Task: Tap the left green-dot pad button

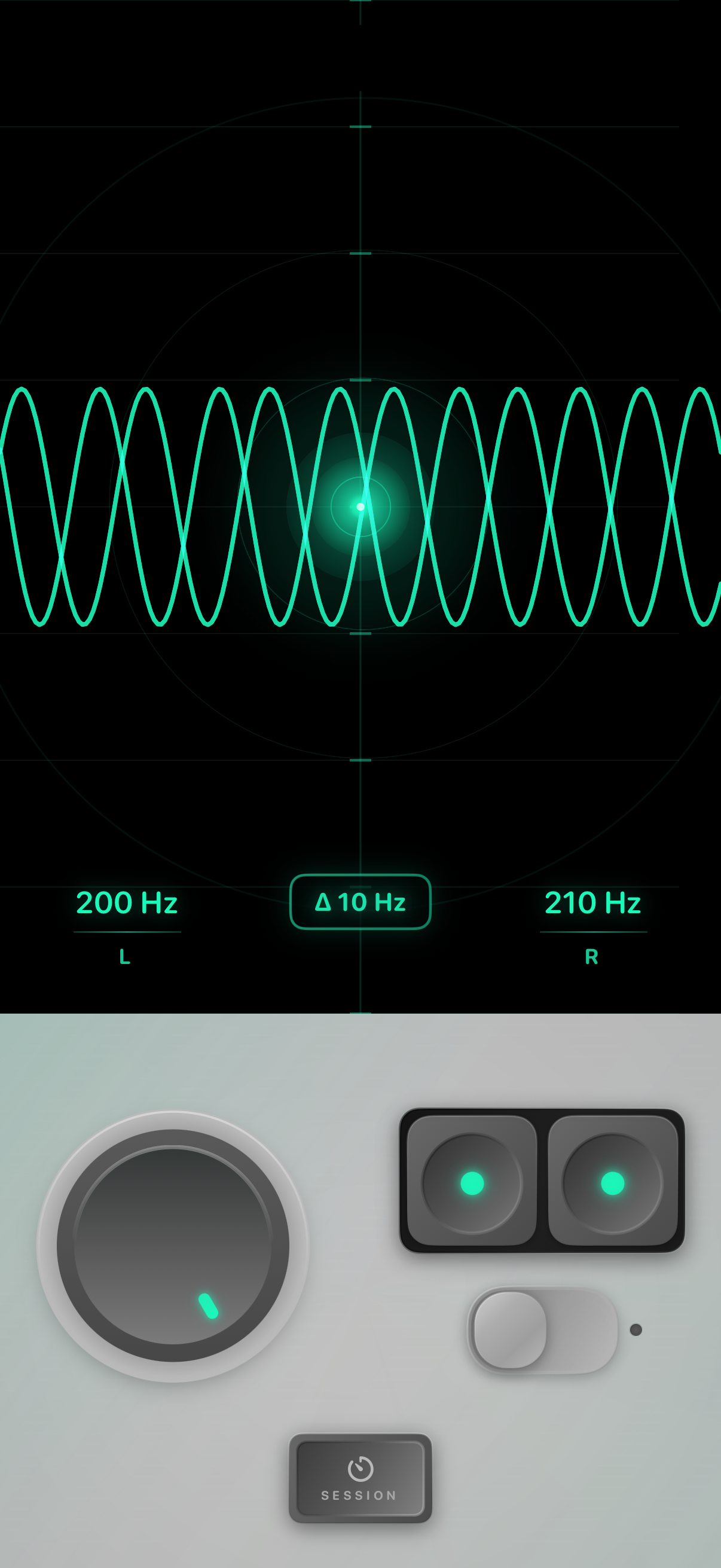Action: [x=472, y=1183]
